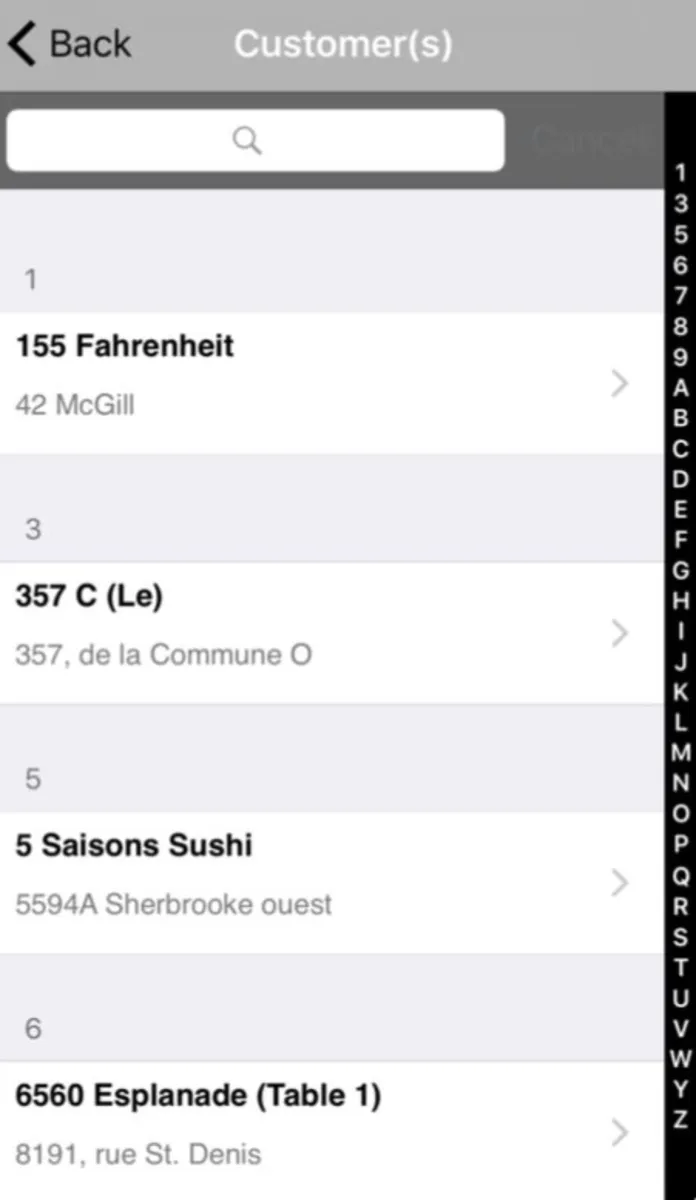Tap the customer search field
Screen dimensions: 696x1200
point(255,140)
